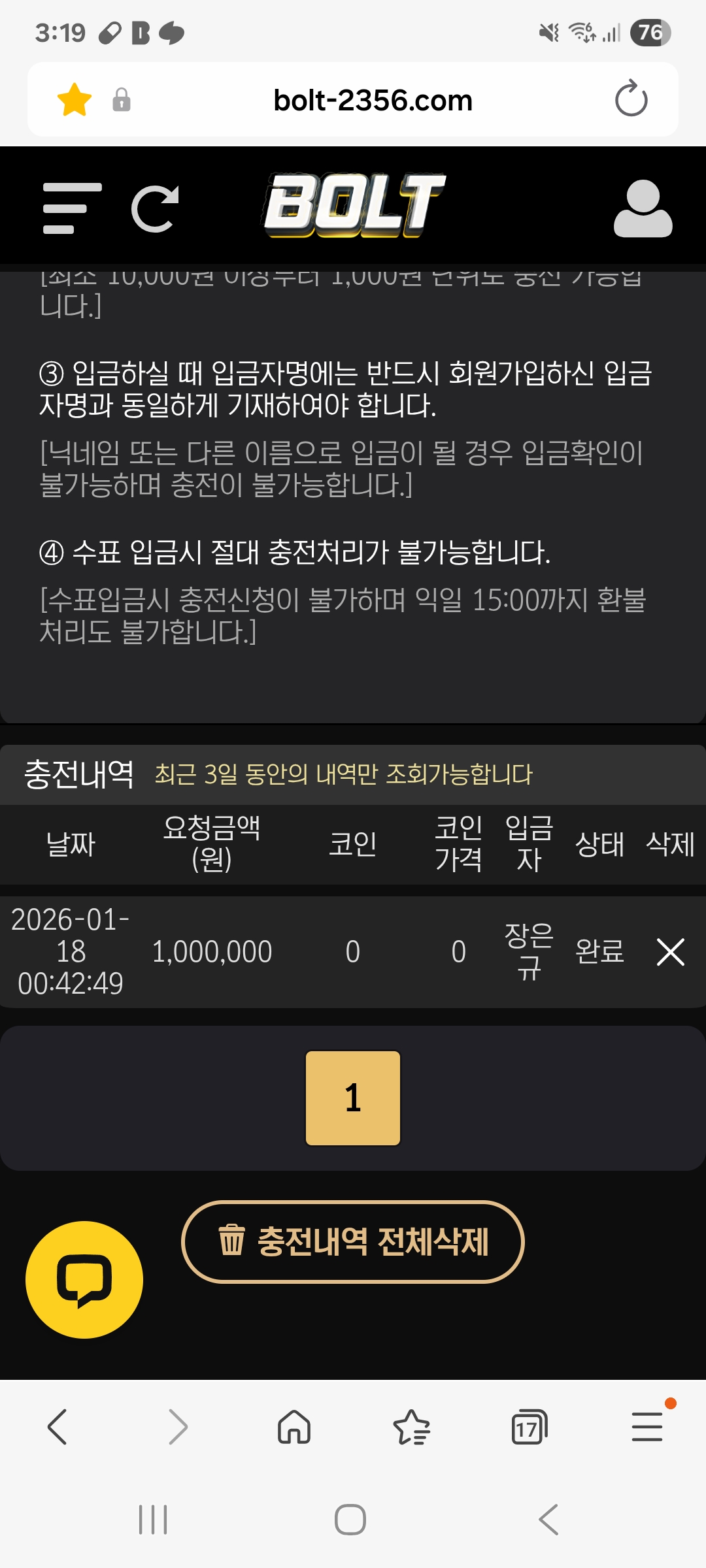706x1568 pixels.
Task: Open the user profile icon
Action: click(x=643, y=208)
